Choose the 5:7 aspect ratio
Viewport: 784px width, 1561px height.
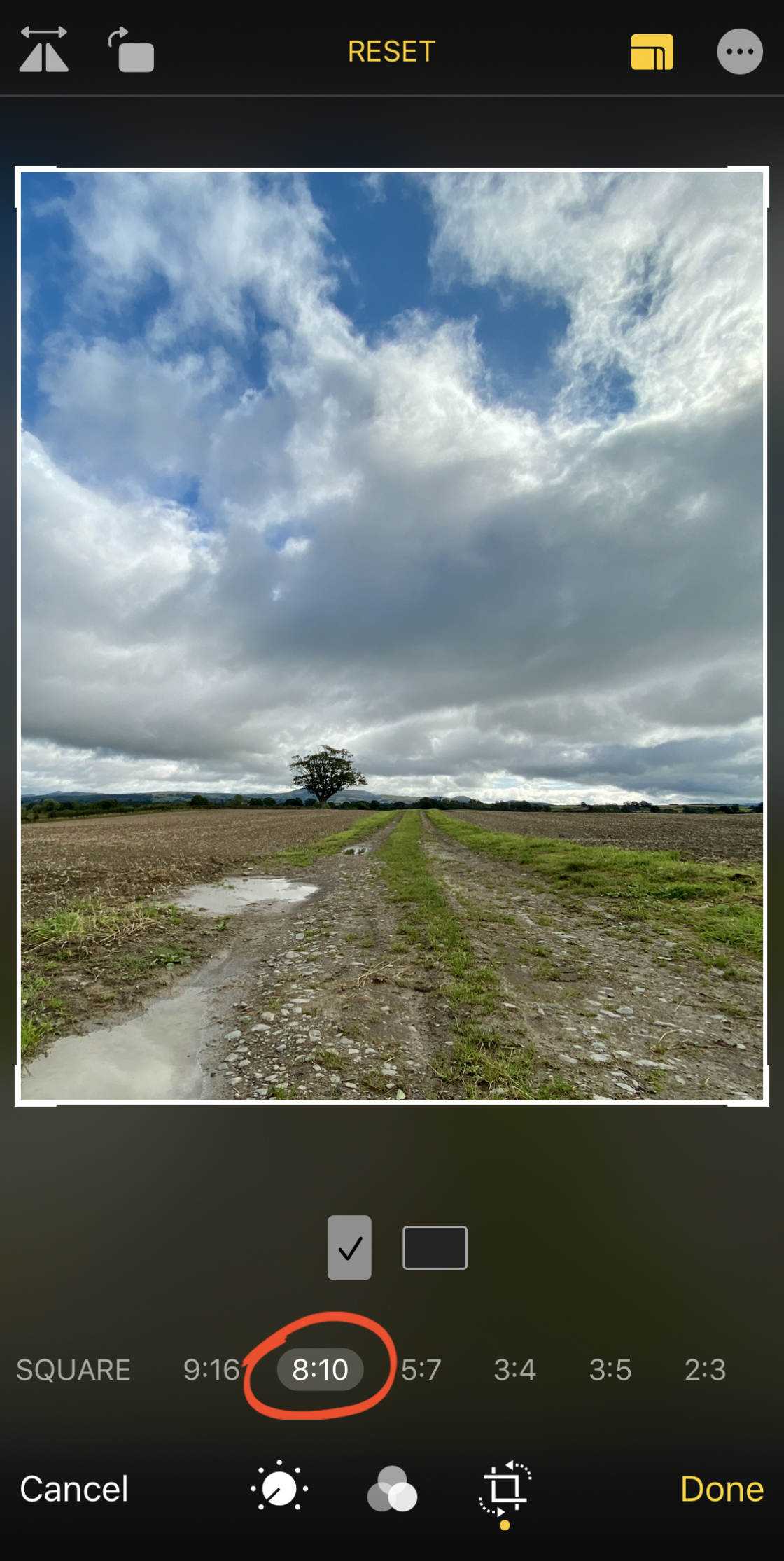coord(421,1369)
